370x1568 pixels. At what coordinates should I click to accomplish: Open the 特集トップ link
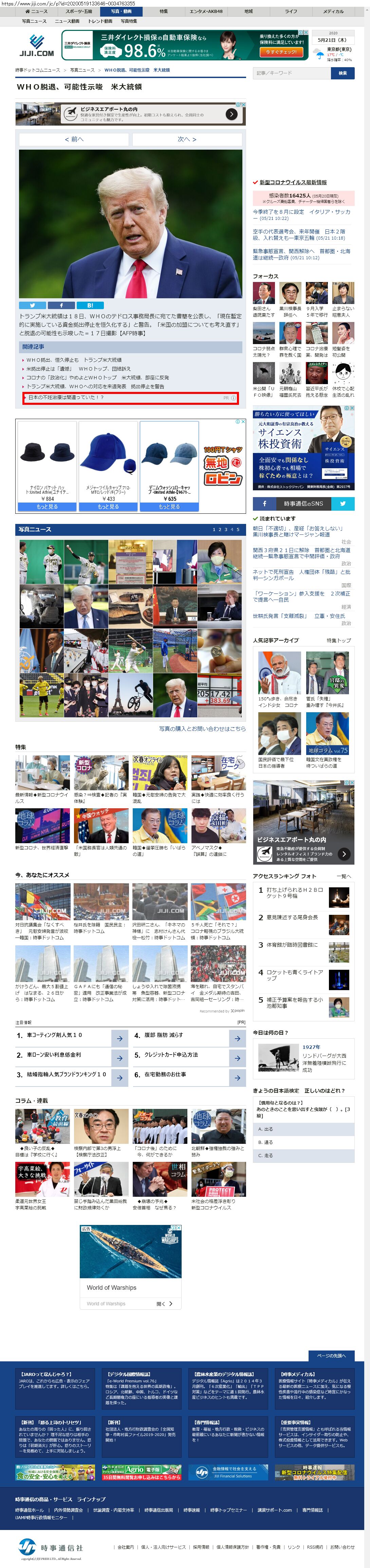pos(338,640)
